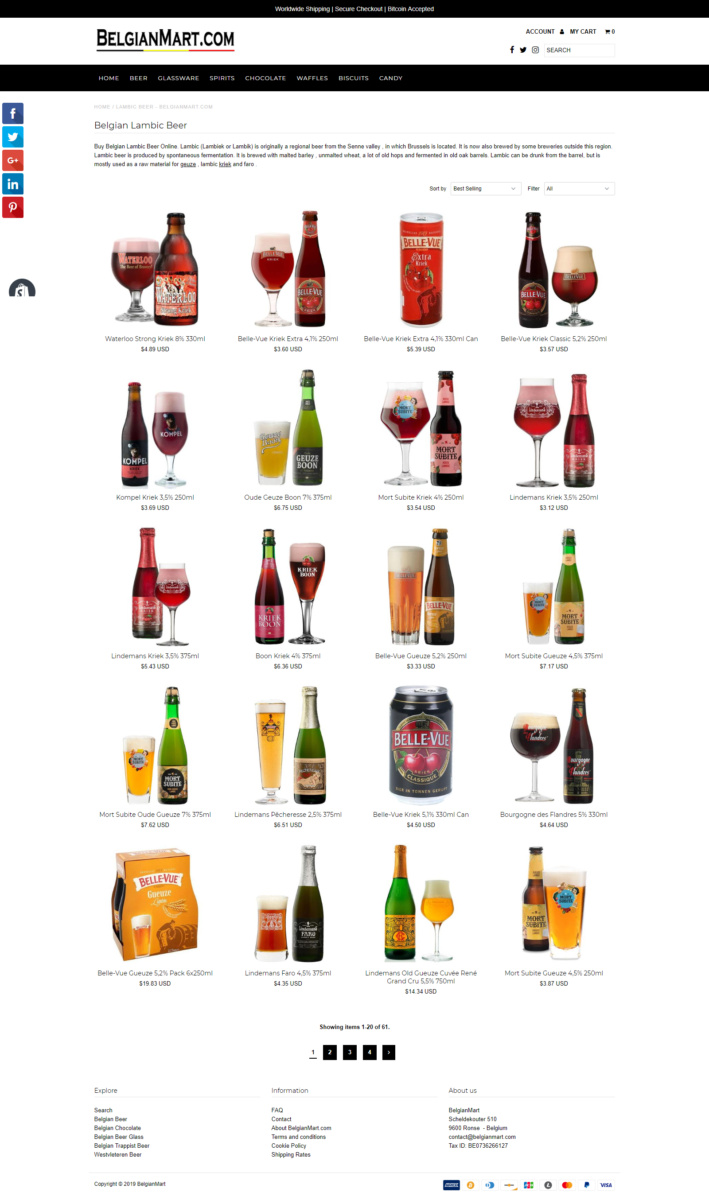
Task: Tap the search field in header
Action: pos(578,49)
